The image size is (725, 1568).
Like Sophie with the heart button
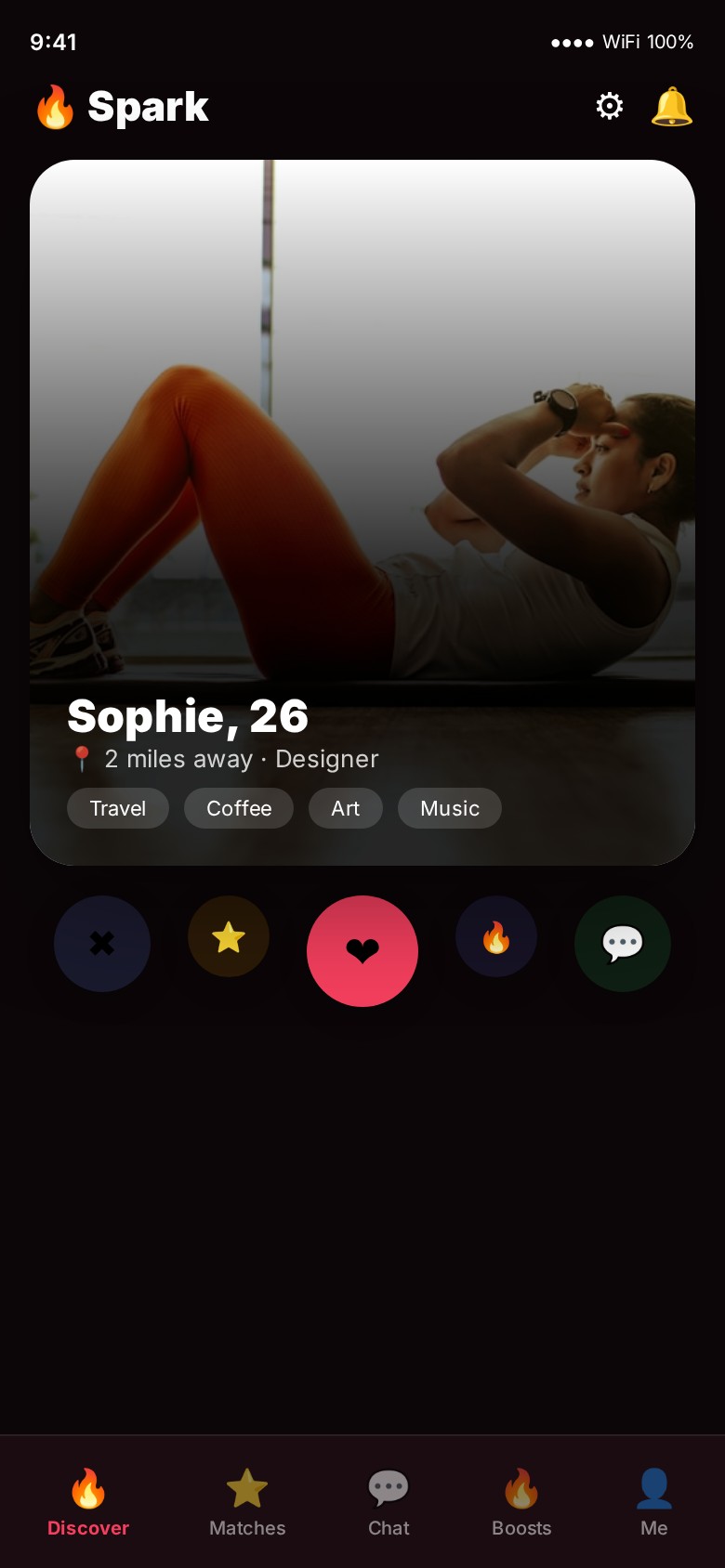[x=362, y=951]
